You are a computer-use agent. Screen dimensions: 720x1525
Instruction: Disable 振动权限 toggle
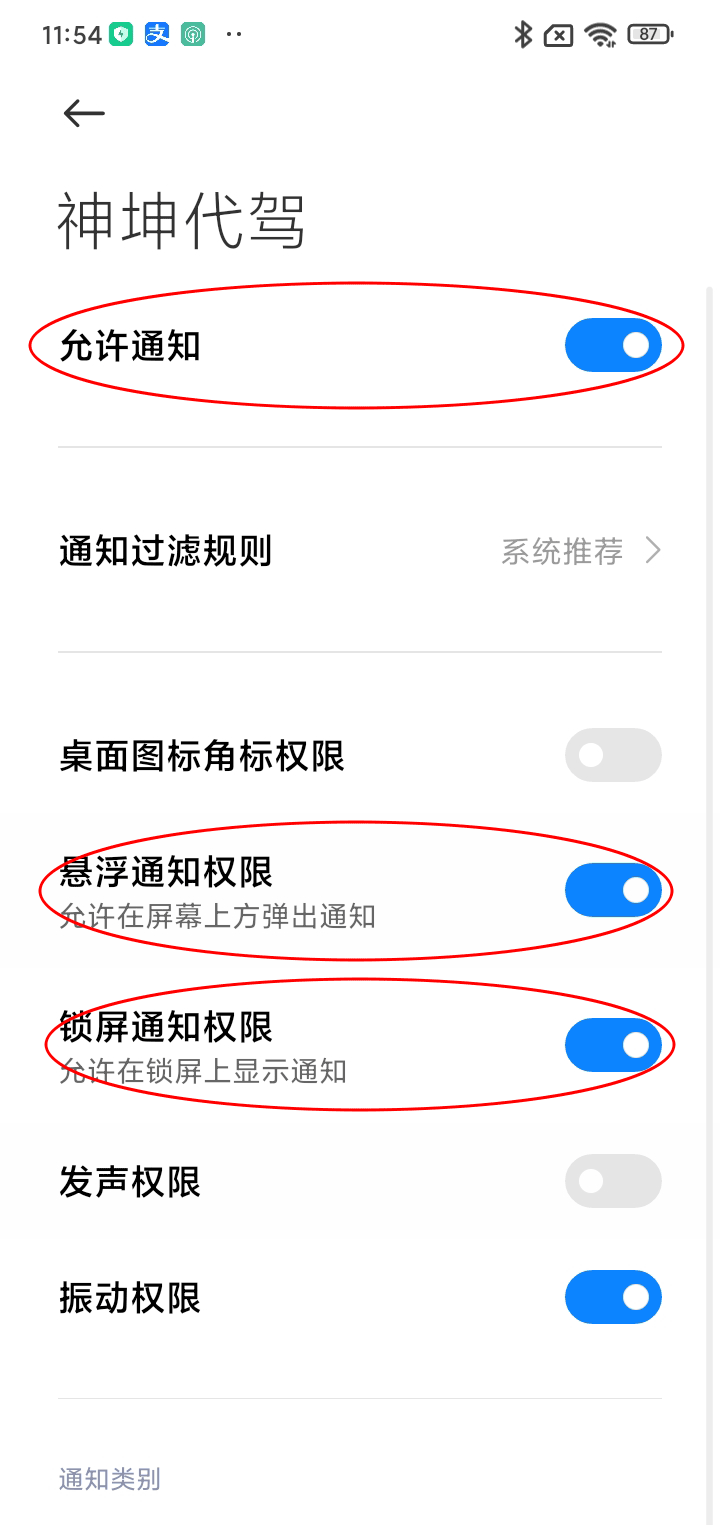click(612, 1297)
